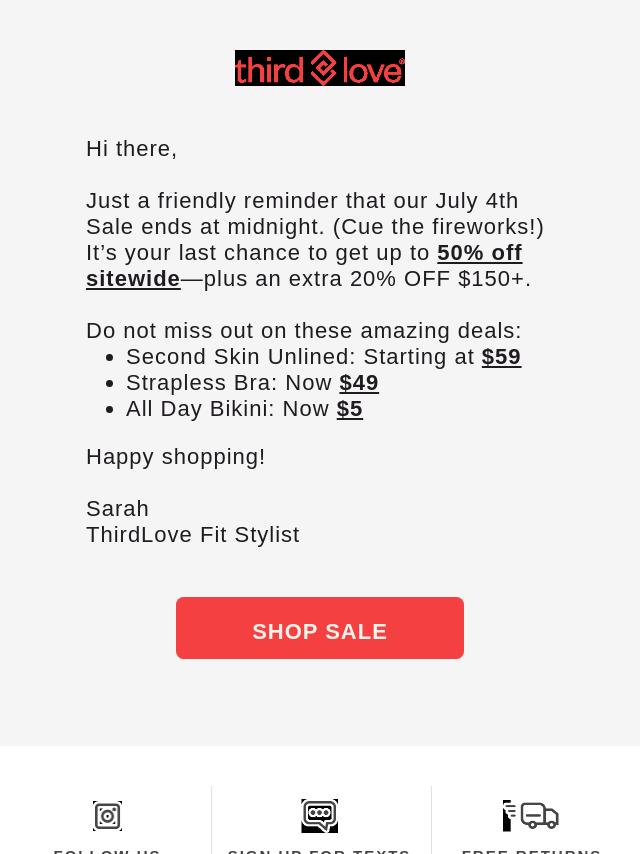
Task: Tap the SHOP SALE button
Action: tap(320, 629)
